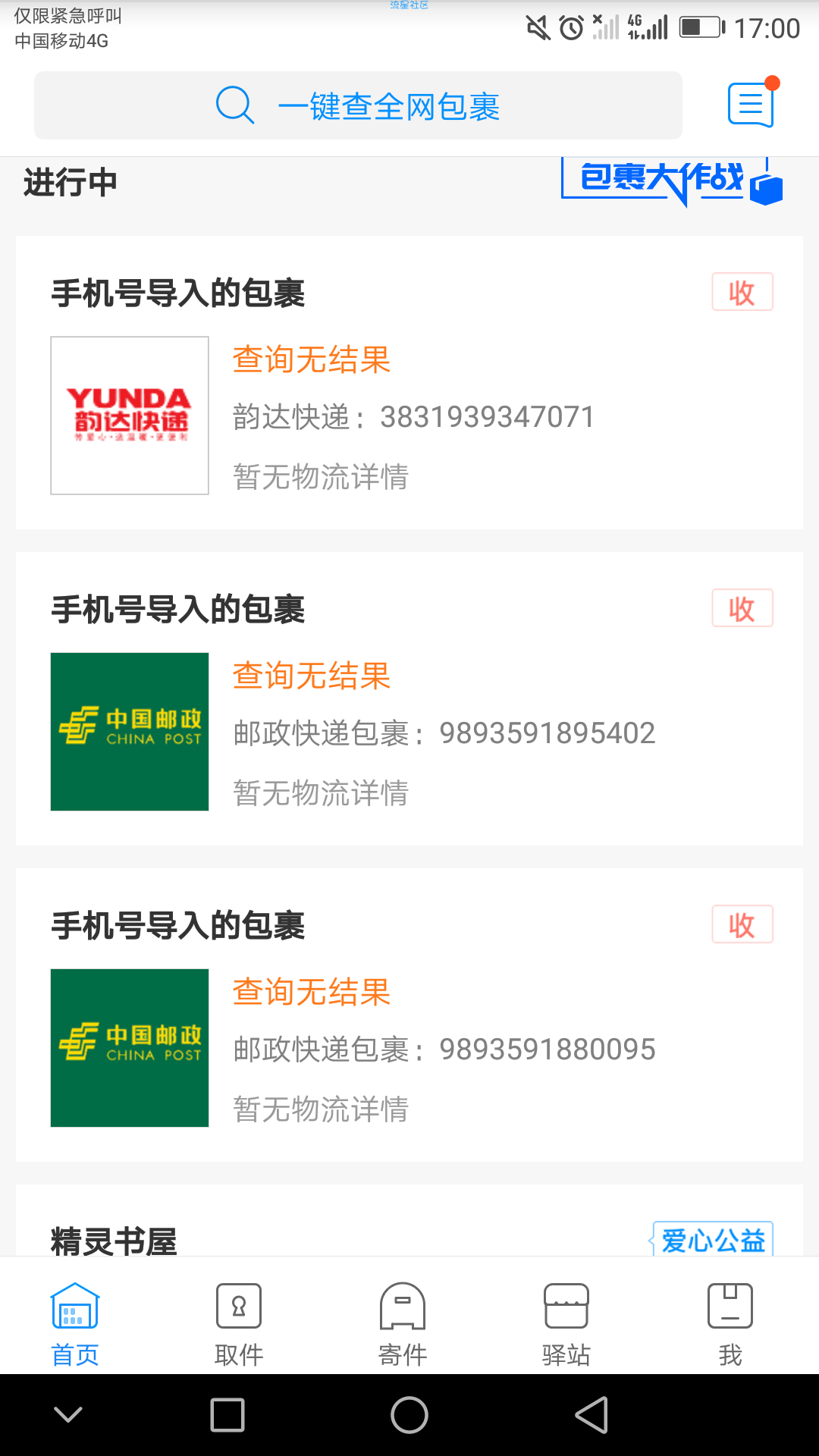819x1456 pixels.
Task: Switch to the 寄件 tab
Action: click(x=403, y=1324)
